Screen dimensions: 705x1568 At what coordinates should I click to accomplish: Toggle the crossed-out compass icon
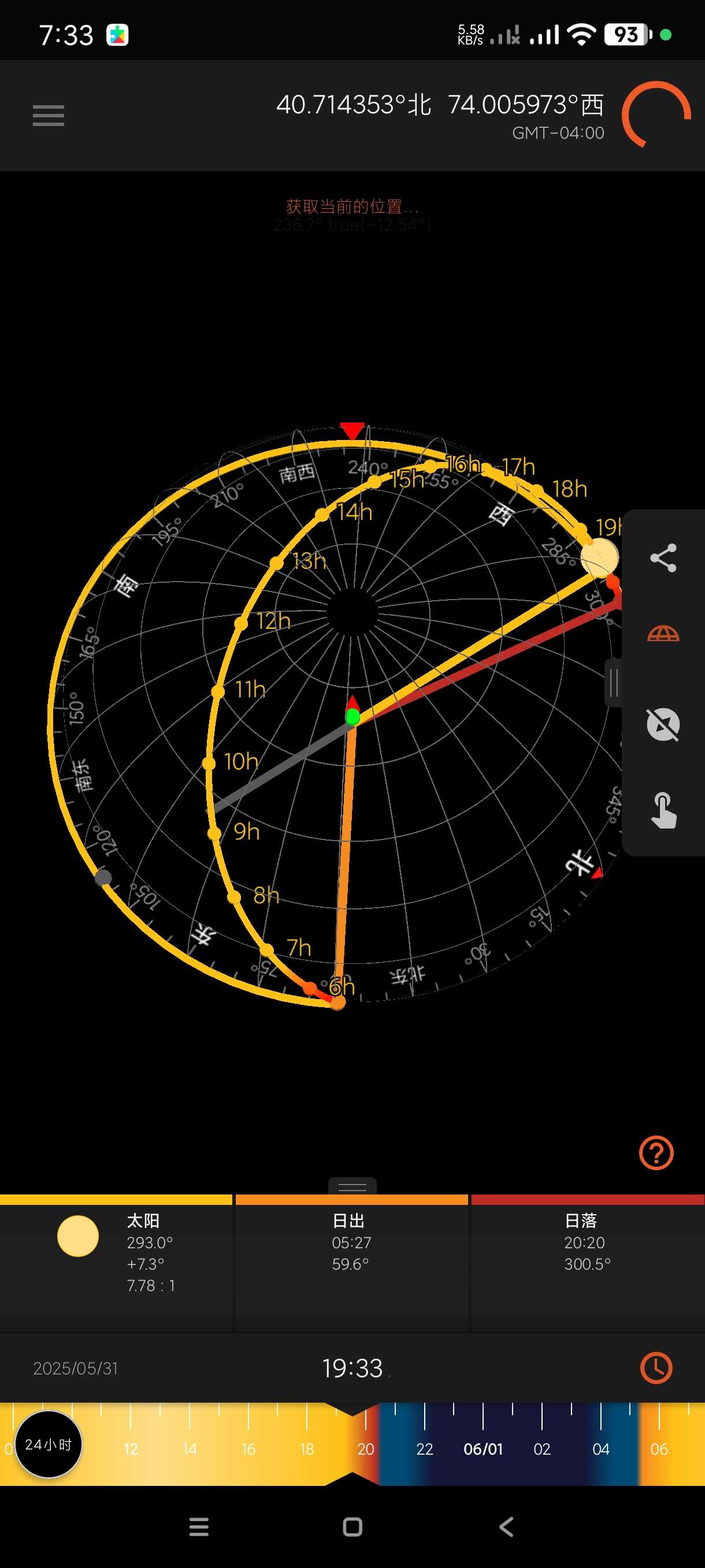click(663, 724)
